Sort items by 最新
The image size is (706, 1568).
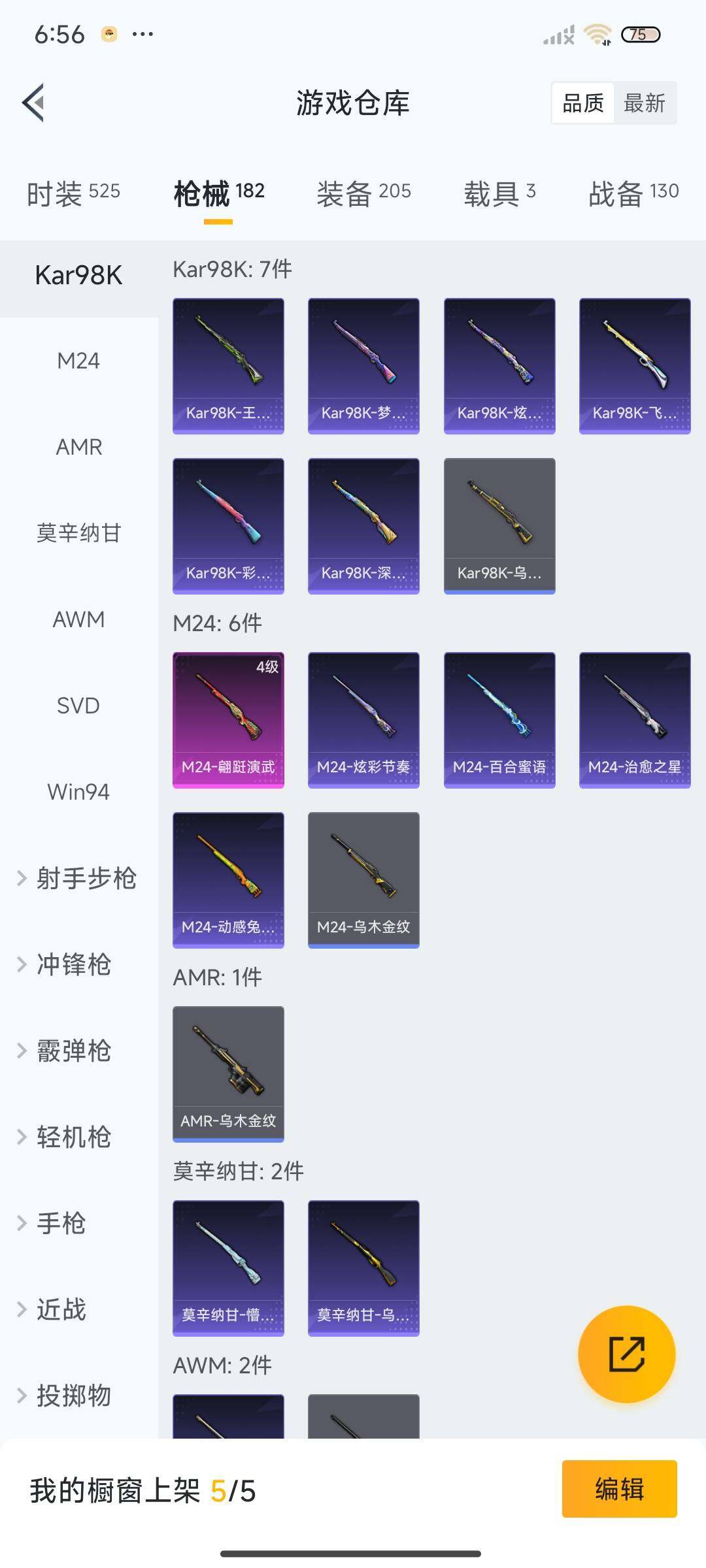644,103
